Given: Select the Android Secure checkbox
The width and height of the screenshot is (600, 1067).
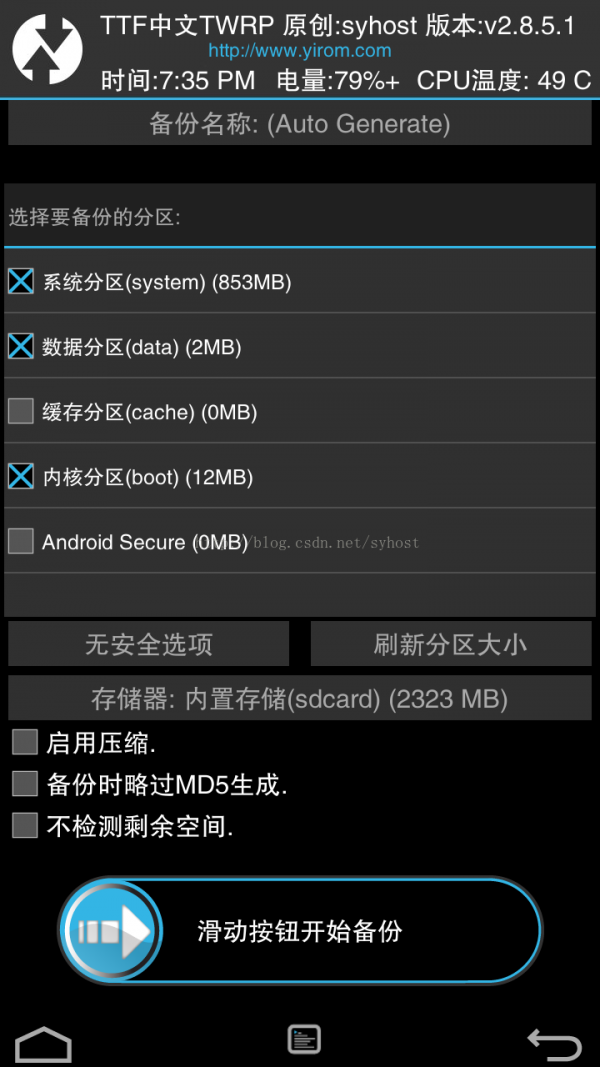Looking at the screenshot, I should point(21,541).
